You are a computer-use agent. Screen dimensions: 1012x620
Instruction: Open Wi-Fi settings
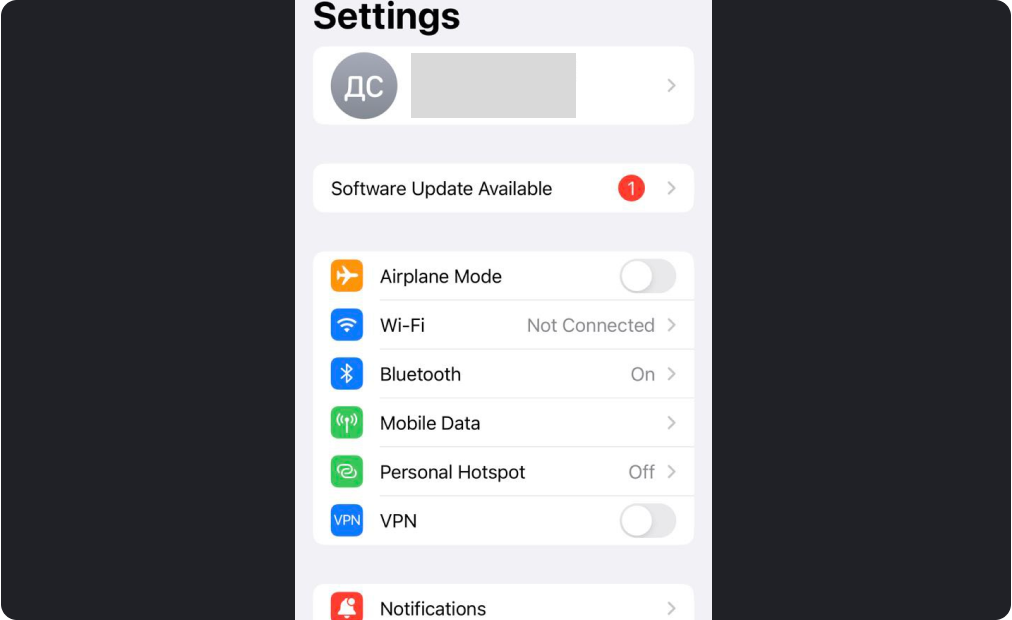(x=503, y=325)
